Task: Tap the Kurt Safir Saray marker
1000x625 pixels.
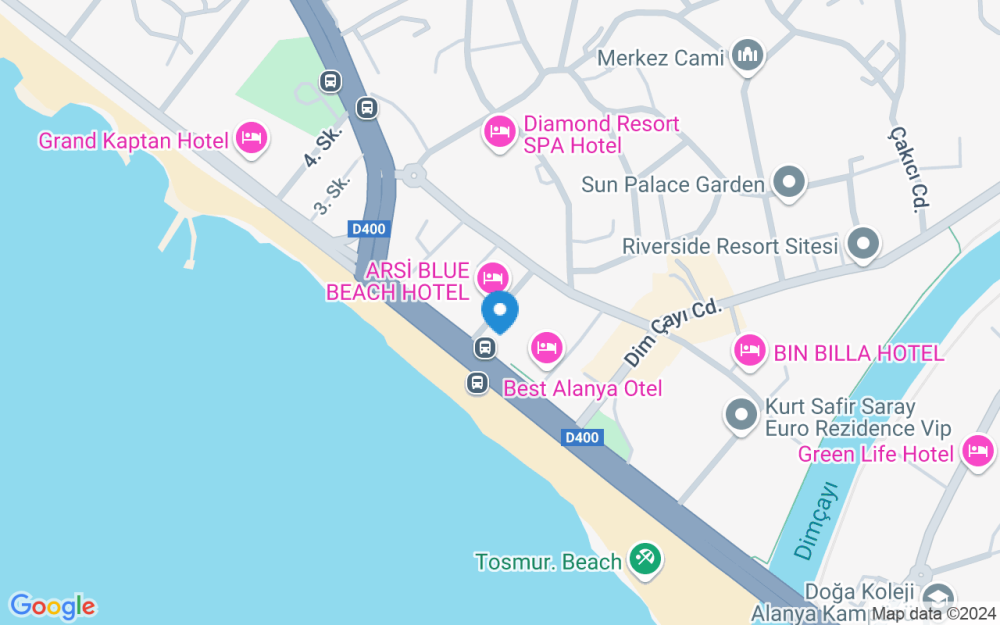Action: click(741, 415)
